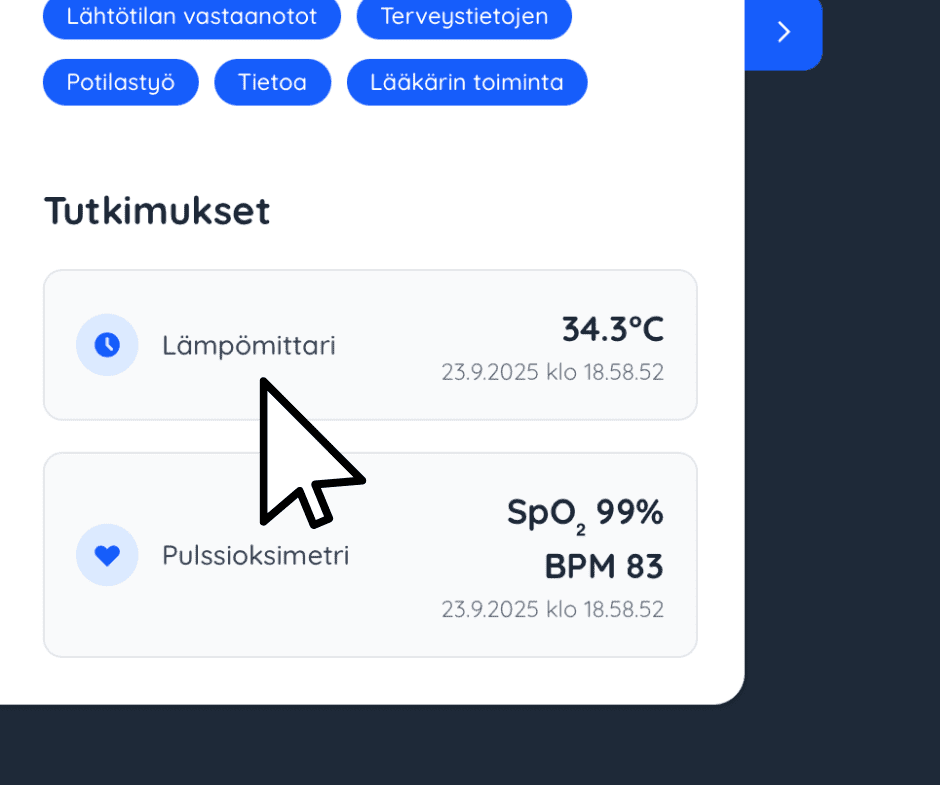
Task: Select the Lähtötilan vastaanotot chip
Action: coord(191,17)
